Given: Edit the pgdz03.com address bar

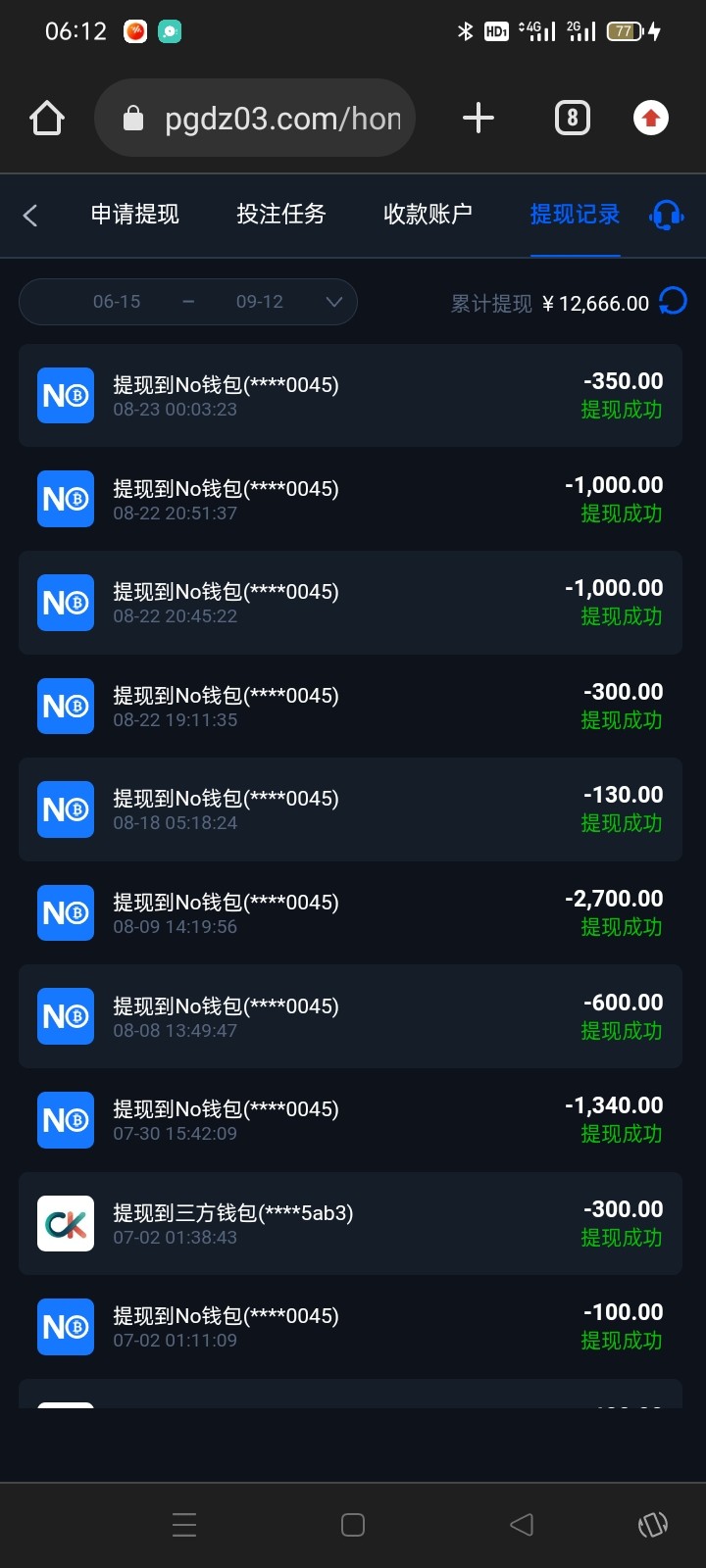Looking at the screenshot, I should (255, 119).
